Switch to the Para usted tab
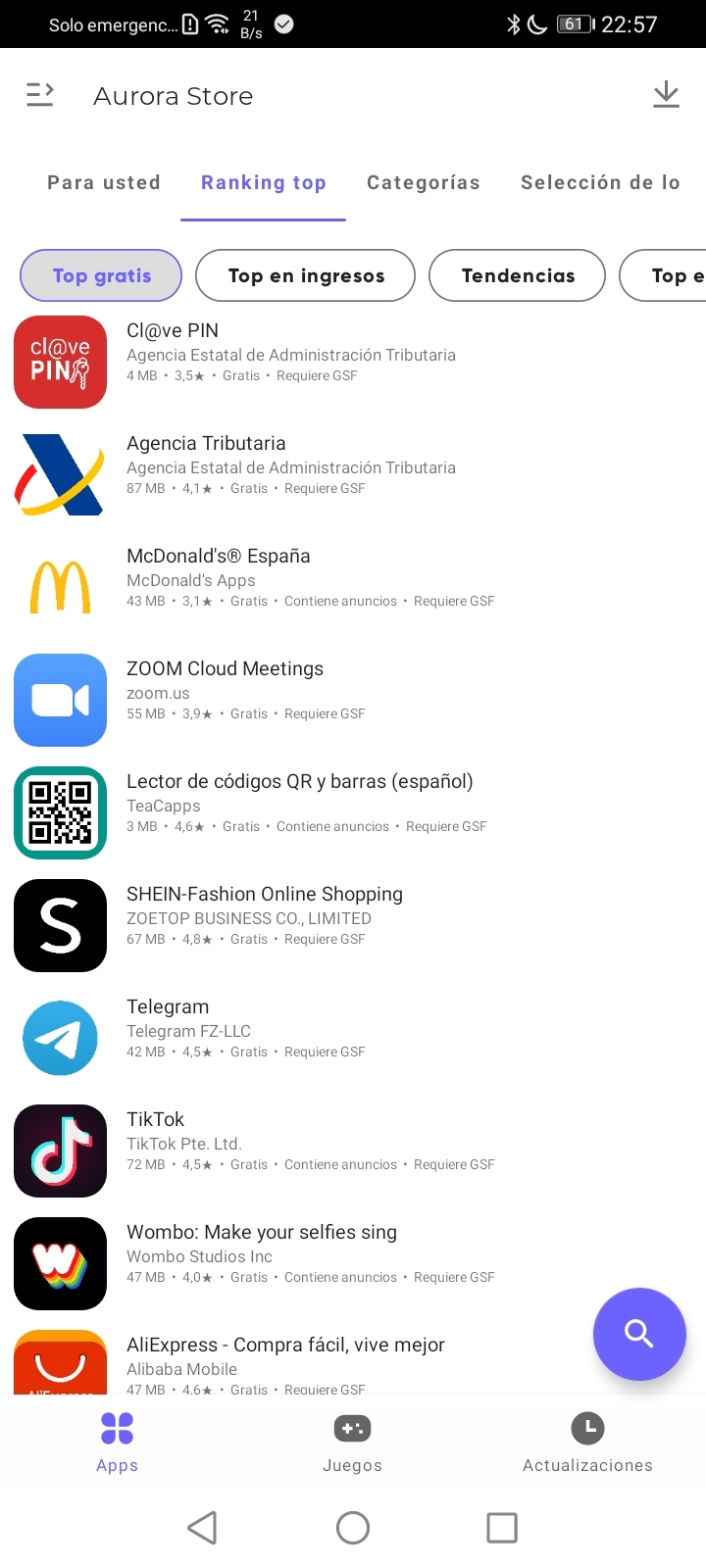 pos(104,182)
